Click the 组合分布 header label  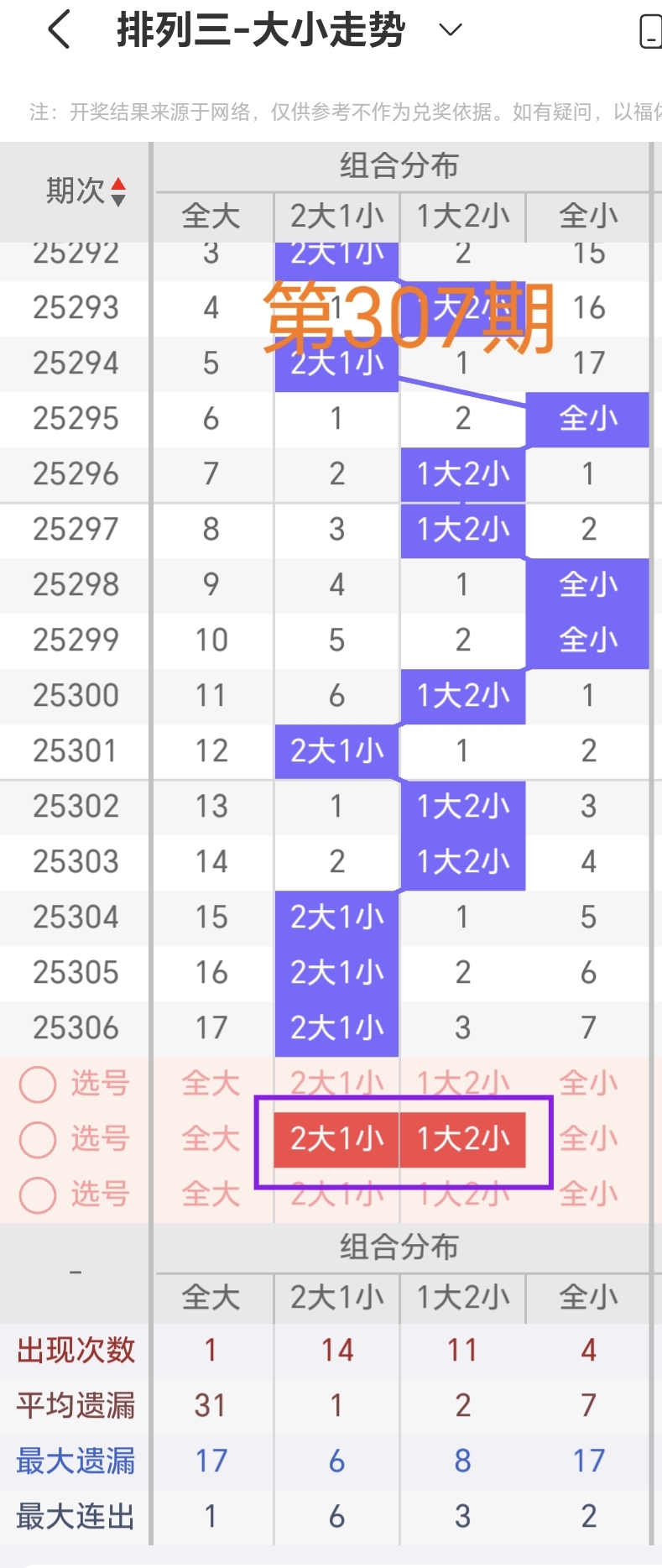click(399, 166)
